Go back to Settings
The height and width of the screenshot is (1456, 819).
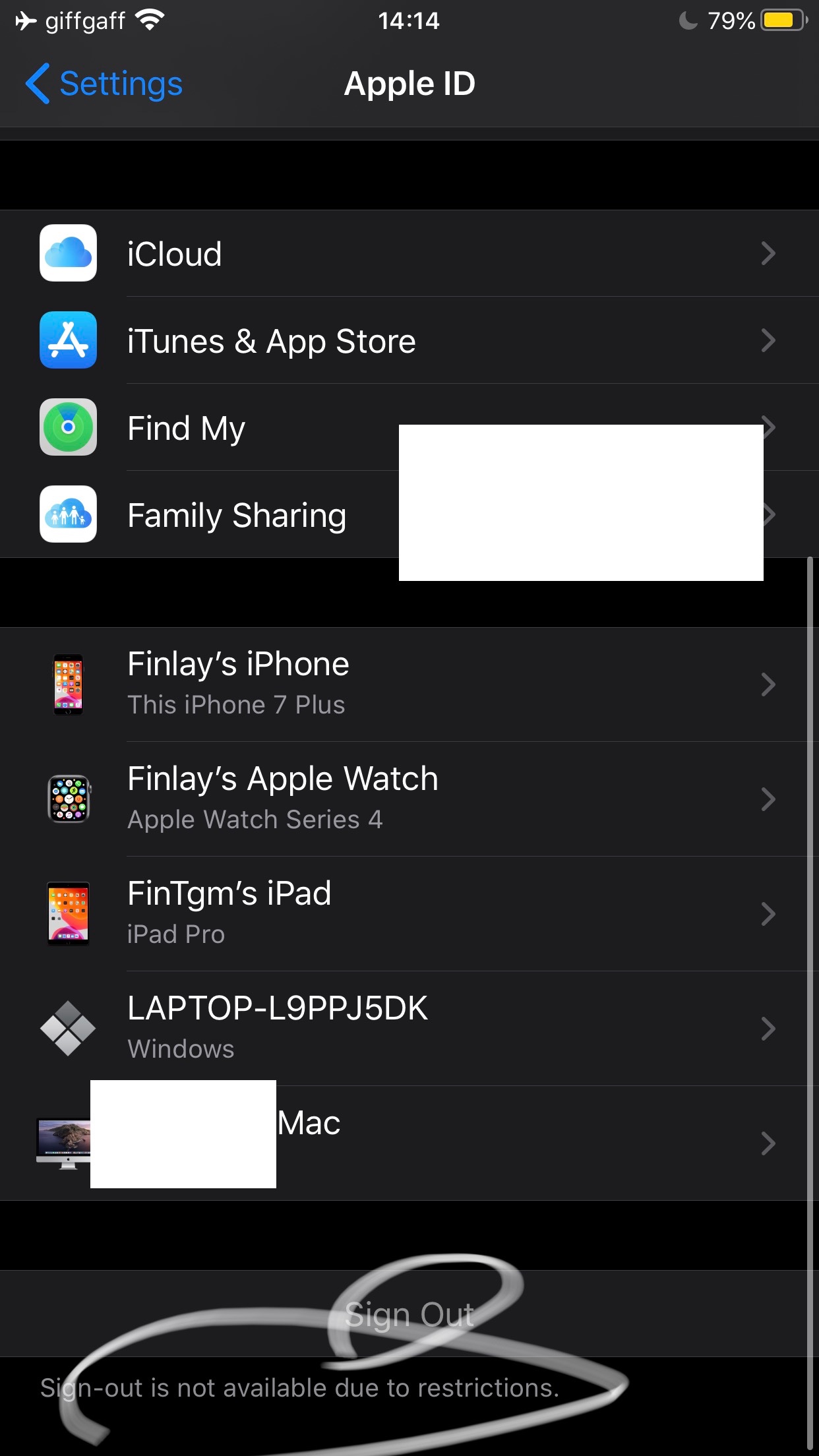click(104, 84)
